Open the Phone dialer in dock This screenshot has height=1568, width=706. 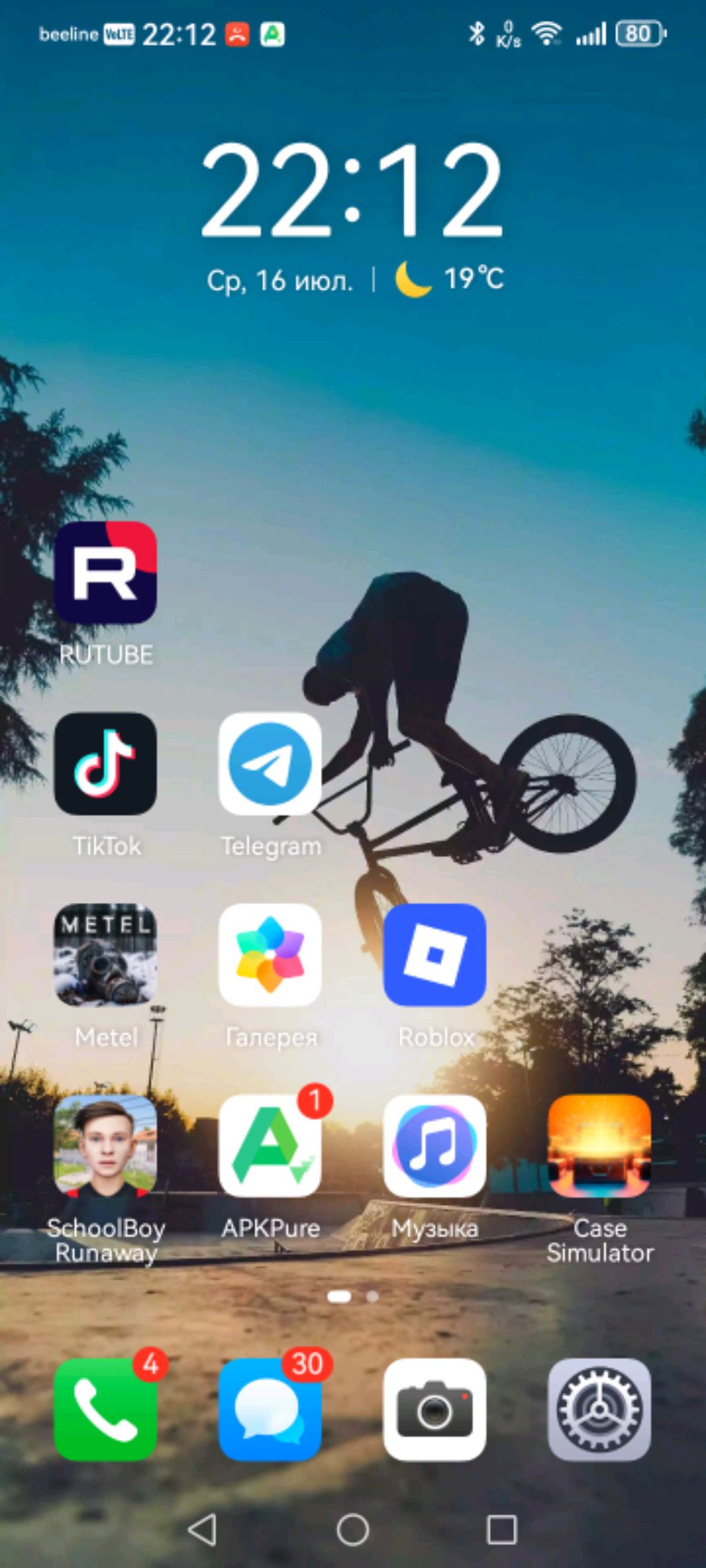pyautogui.click(x=105, y=1409)
